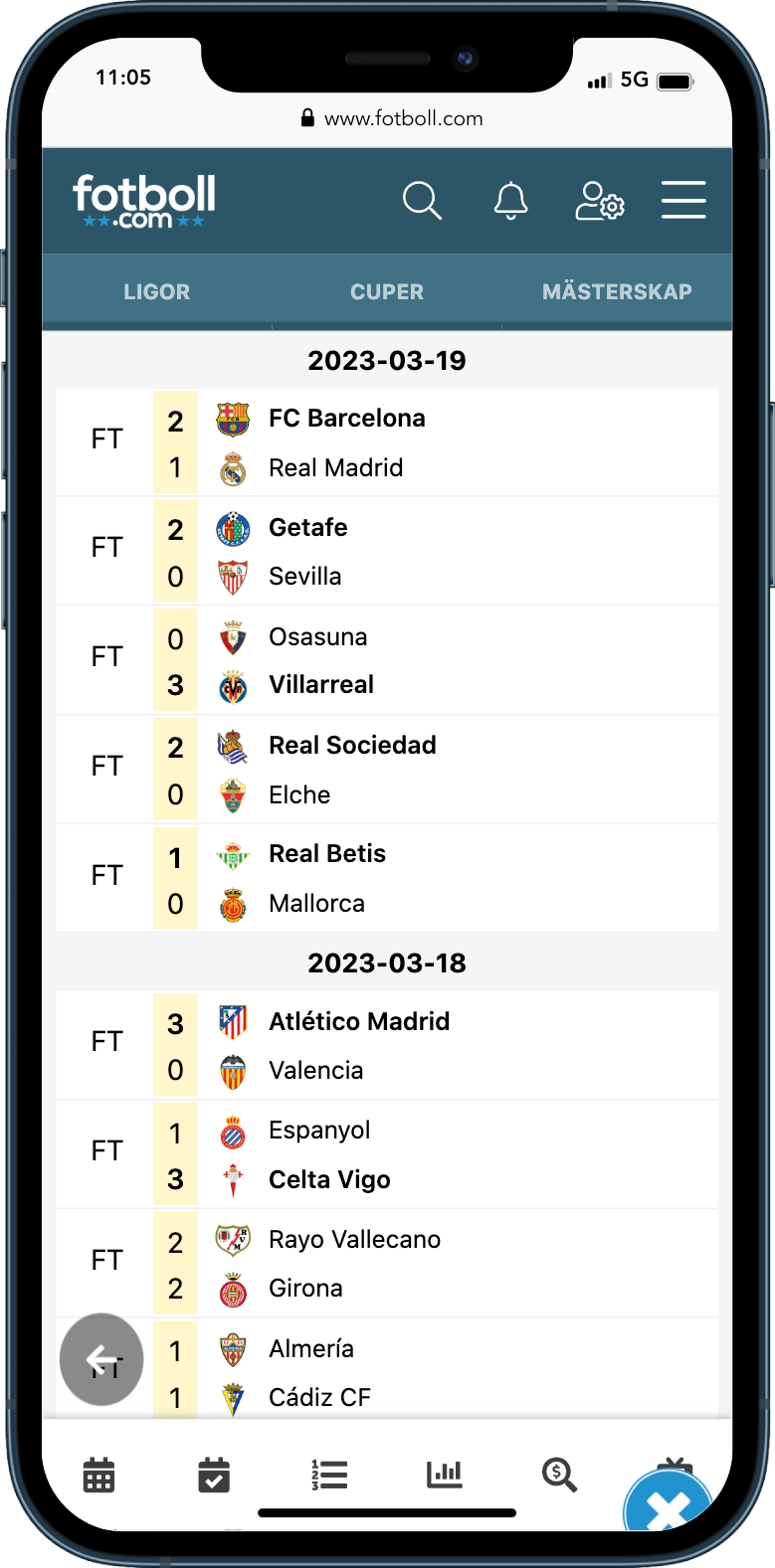Open FC Barcelona vs Real Madrid match
The image size is (775, 1568).
[x=387, y=442]
